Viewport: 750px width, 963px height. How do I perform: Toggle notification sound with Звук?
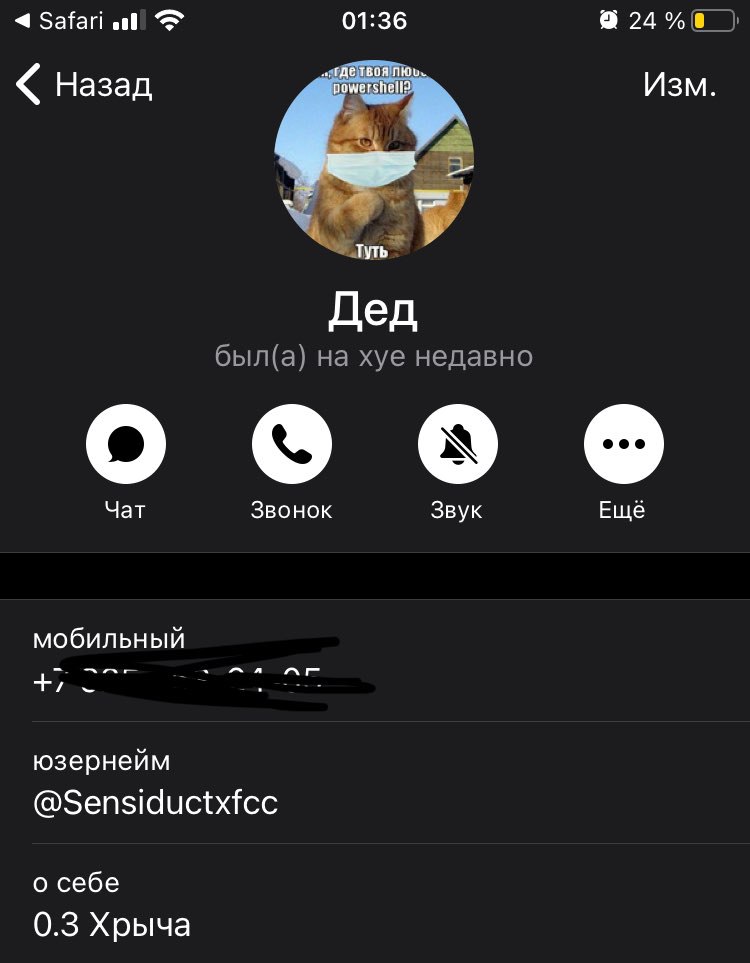tap(457, 444)
